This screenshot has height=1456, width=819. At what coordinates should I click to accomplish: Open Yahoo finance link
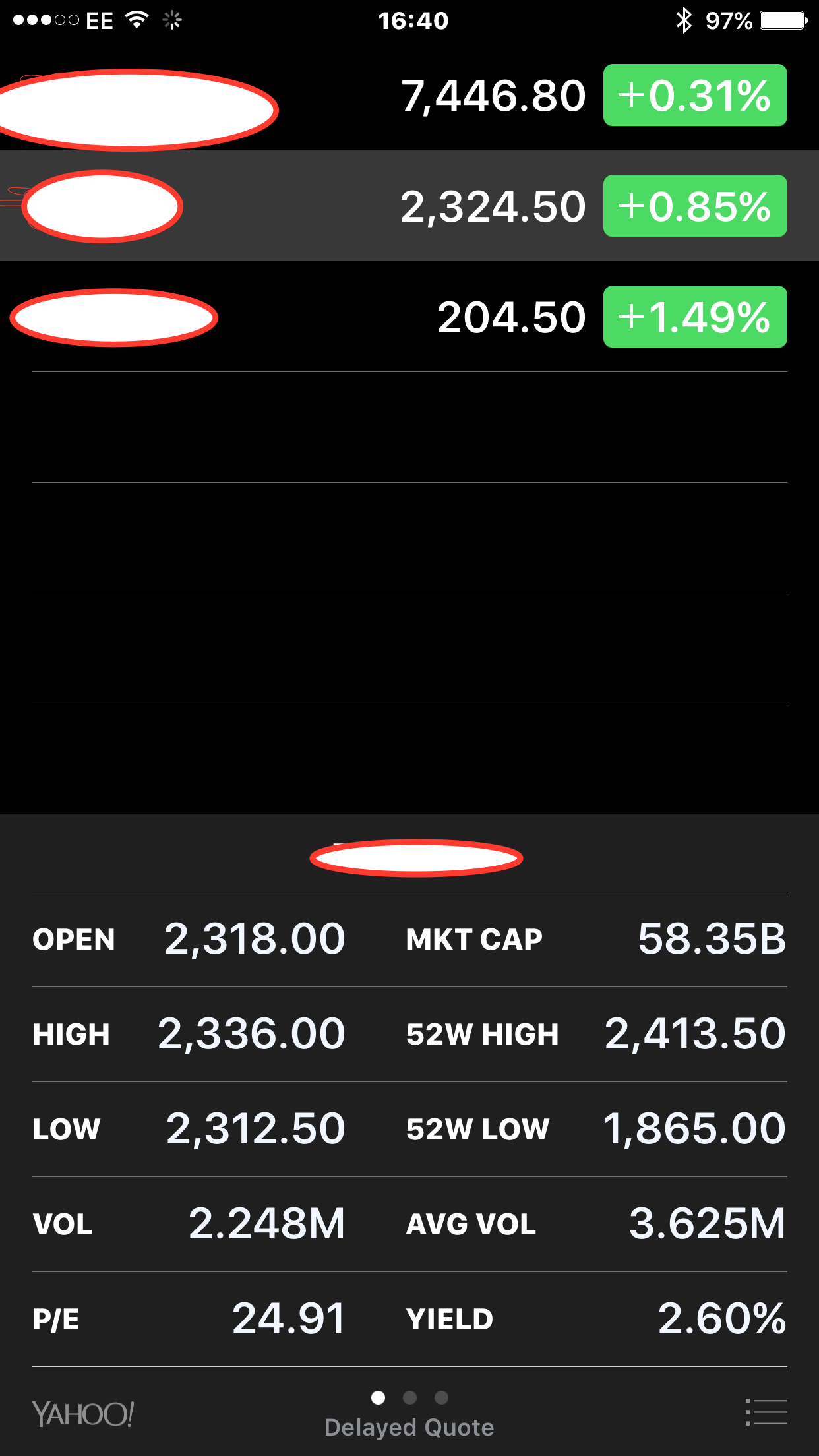(x=83, y=1414)
